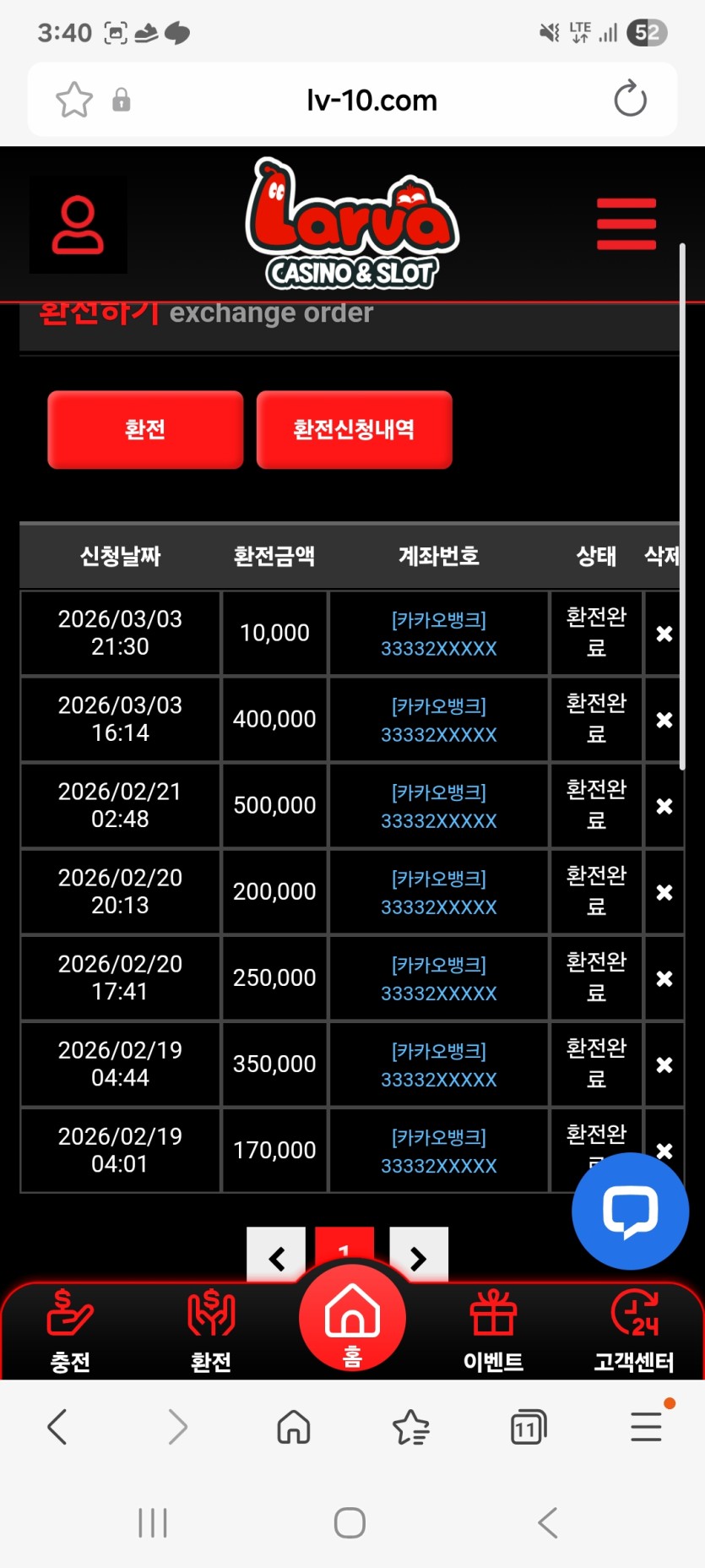Bookmark this page with the star icon

coord(74,100)
